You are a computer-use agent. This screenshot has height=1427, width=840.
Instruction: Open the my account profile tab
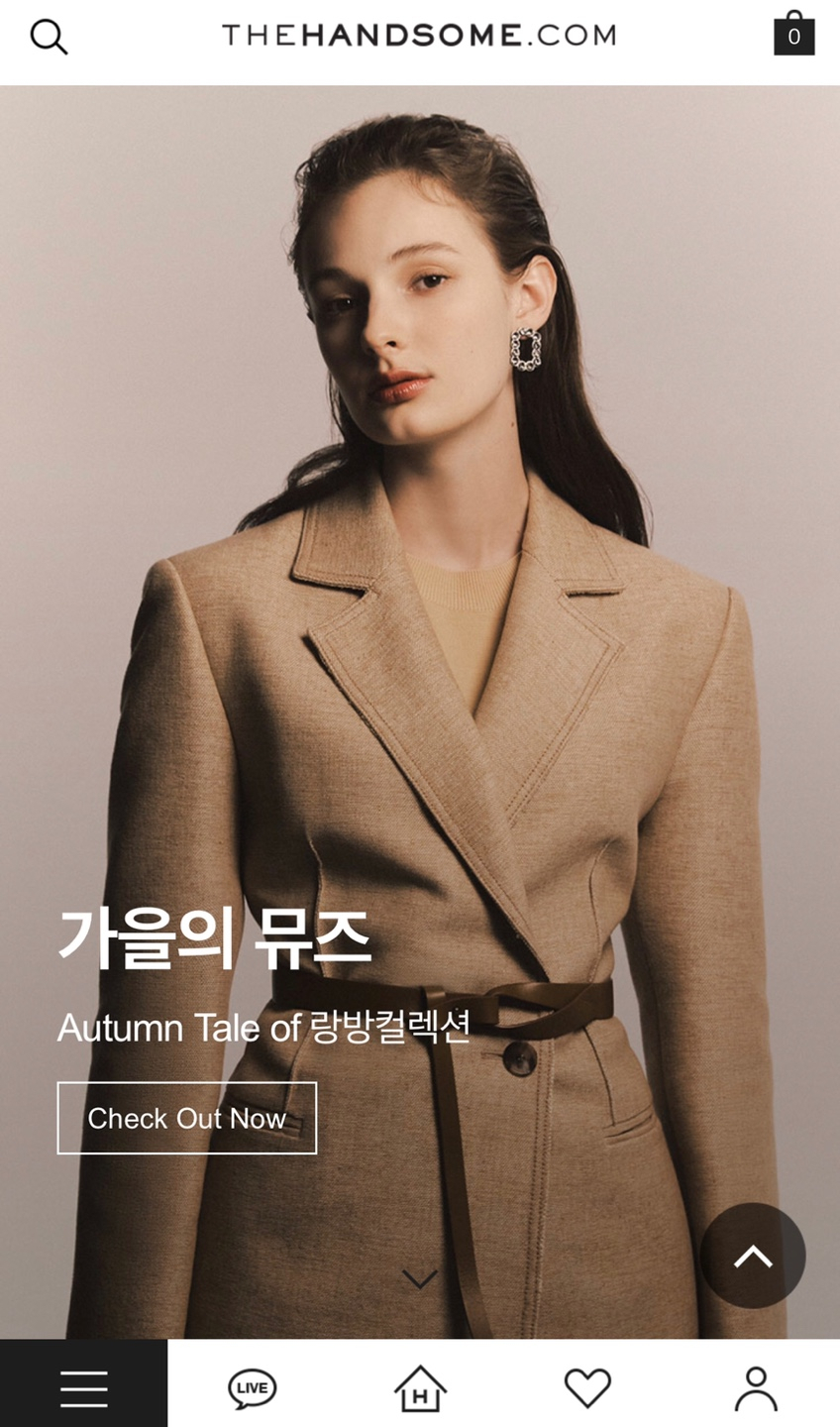tap(756, 1387)
